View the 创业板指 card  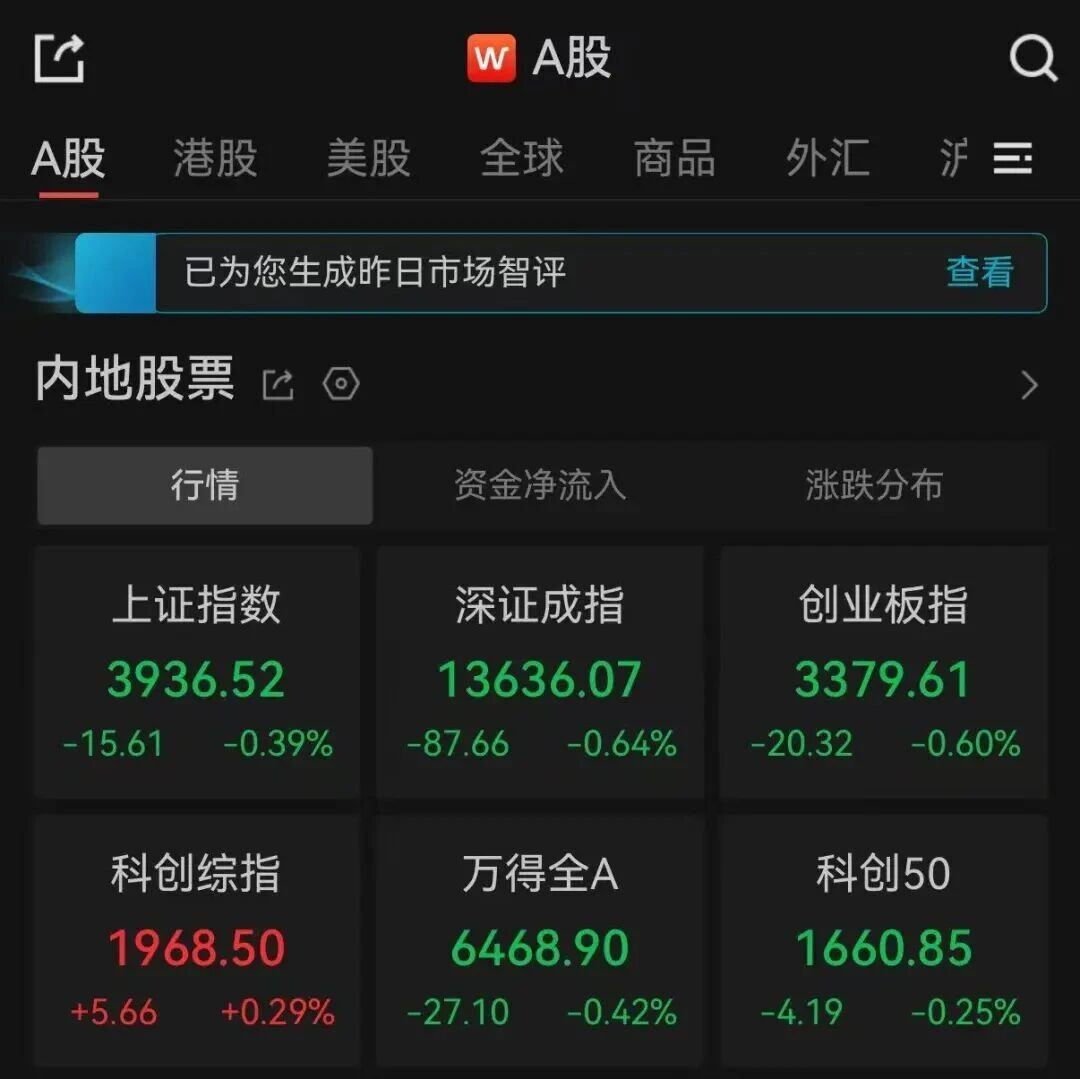pos(884,673)
